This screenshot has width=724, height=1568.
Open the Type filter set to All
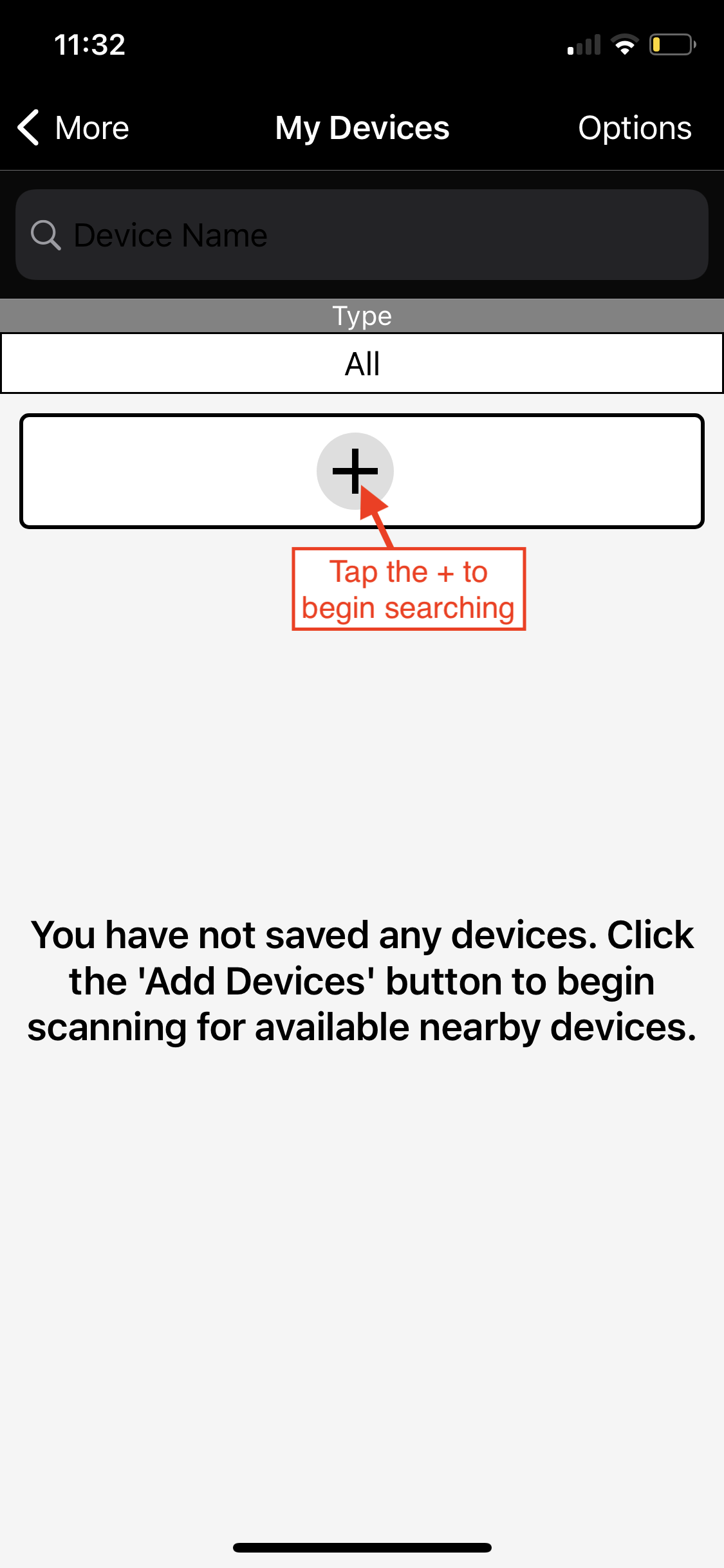click(362, 364)
